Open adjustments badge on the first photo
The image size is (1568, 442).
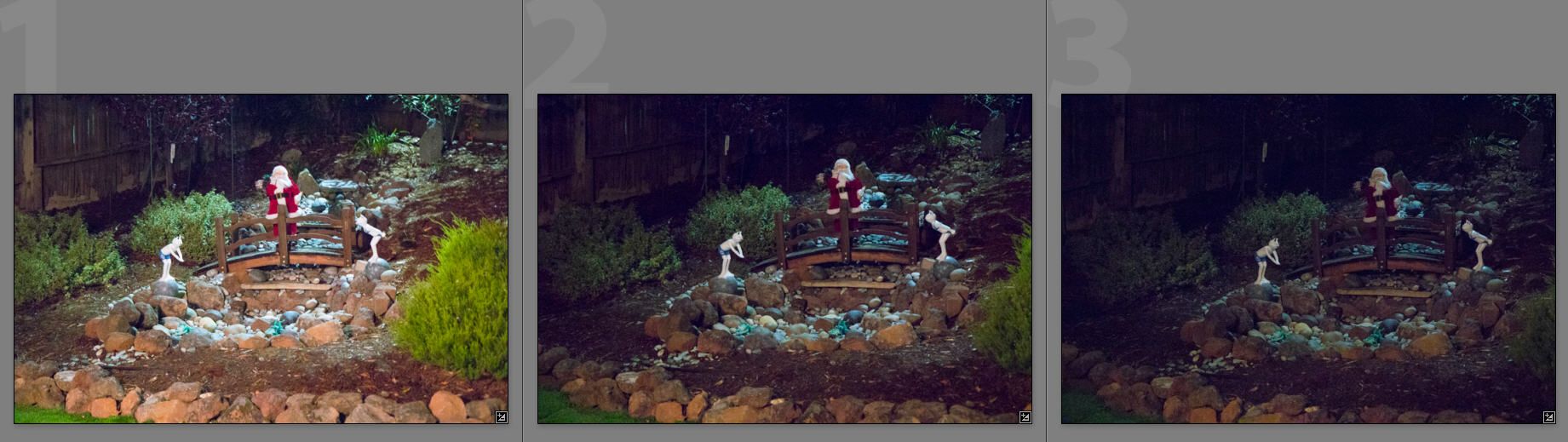501,416
